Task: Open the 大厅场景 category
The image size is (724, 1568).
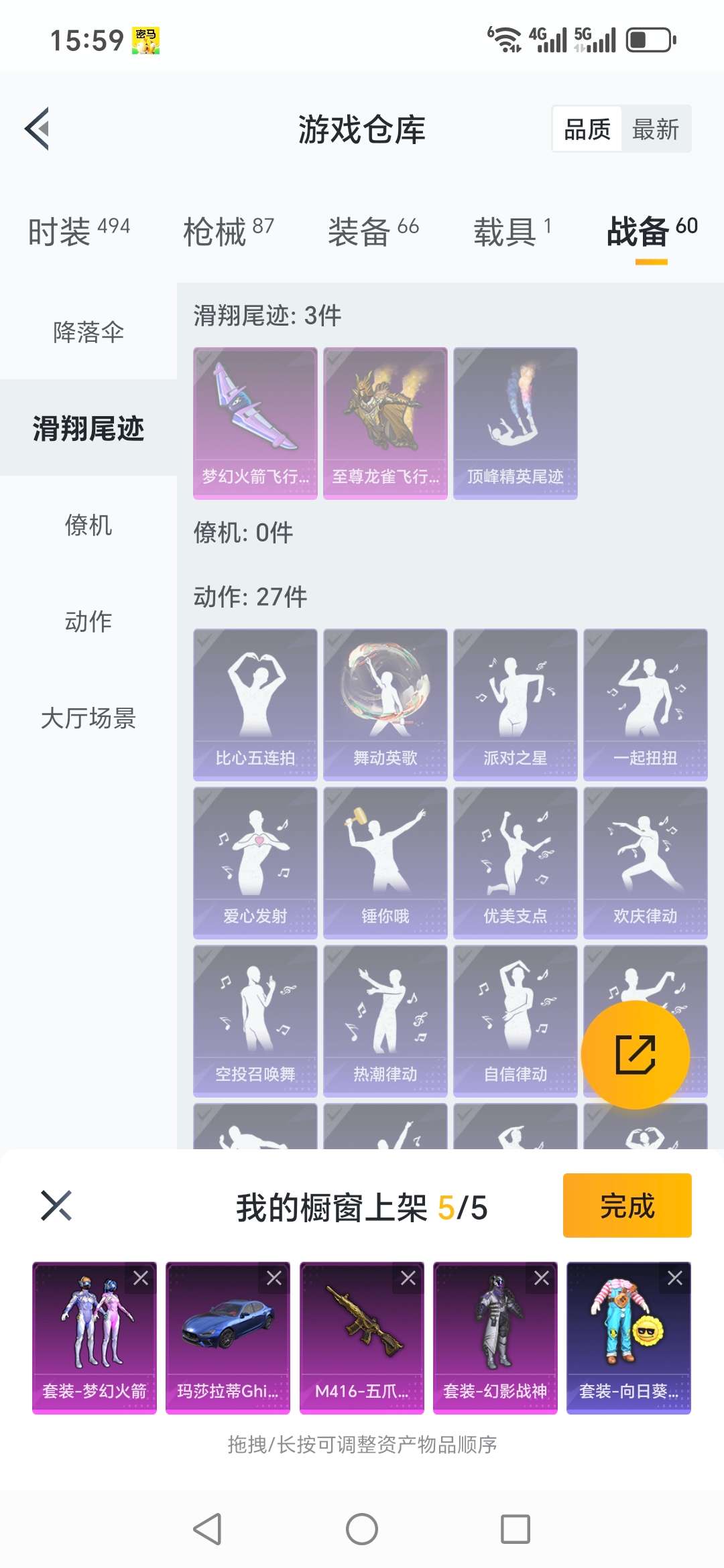Action: coord(88,718)
